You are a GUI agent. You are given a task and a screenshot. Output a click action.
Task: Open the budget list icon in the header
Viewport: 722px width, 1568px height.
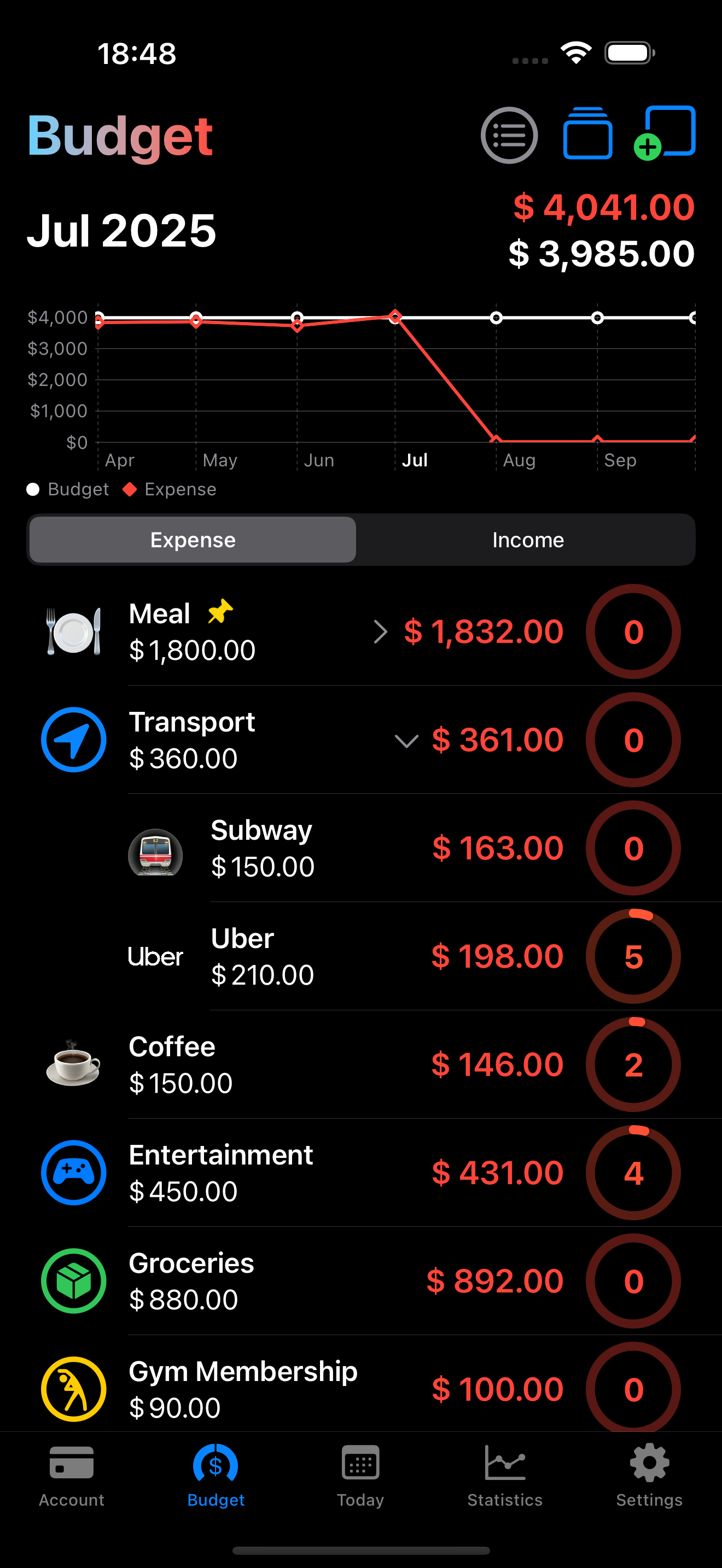coord(508,134)
